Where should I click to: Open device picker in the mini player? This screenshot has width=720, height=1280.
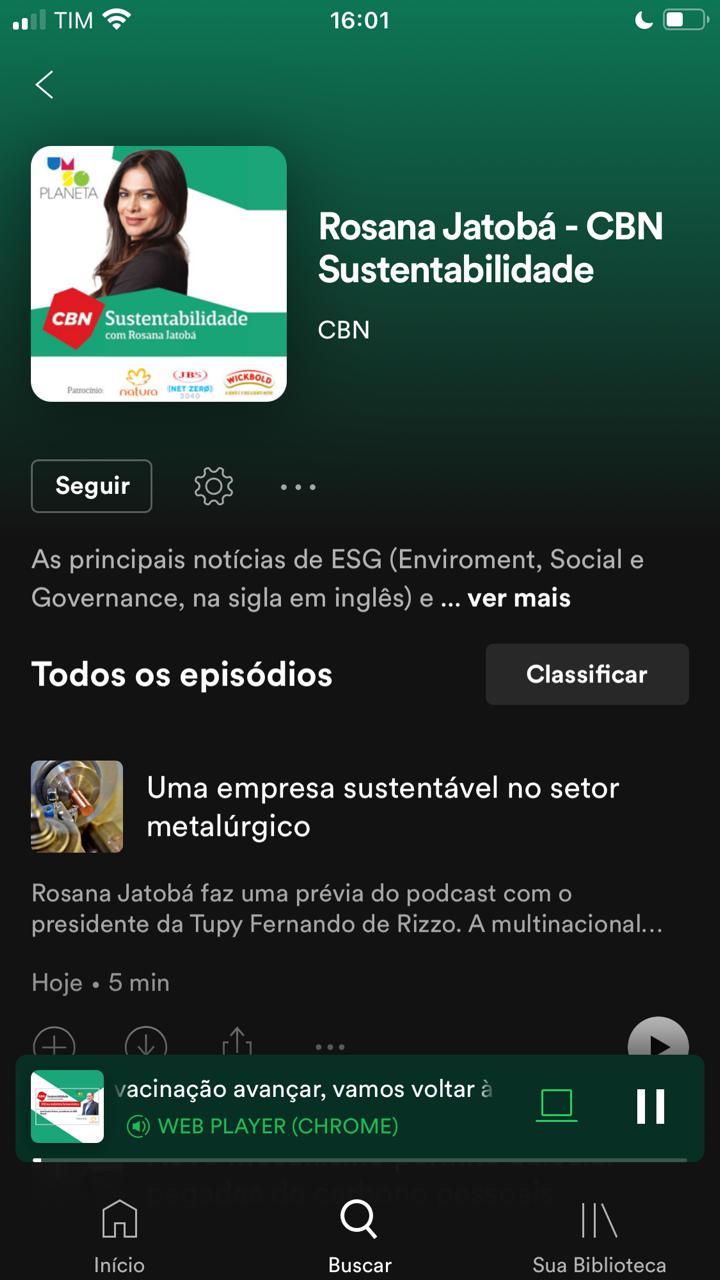click(x=556, y=1106)
